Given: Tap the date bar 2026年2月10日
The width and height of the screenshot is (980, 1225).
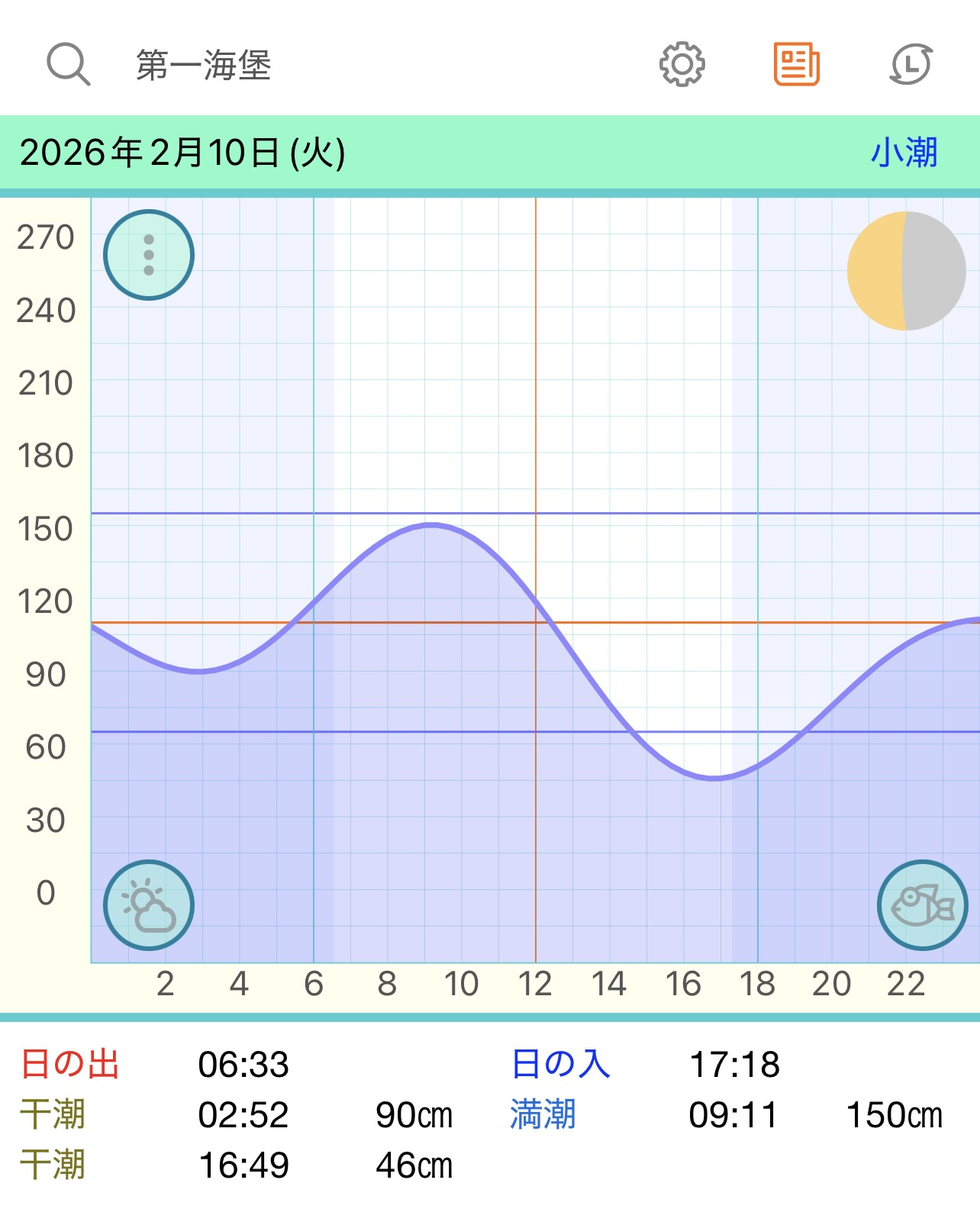Looking at the screenshot, I should [x=183, y=153].
